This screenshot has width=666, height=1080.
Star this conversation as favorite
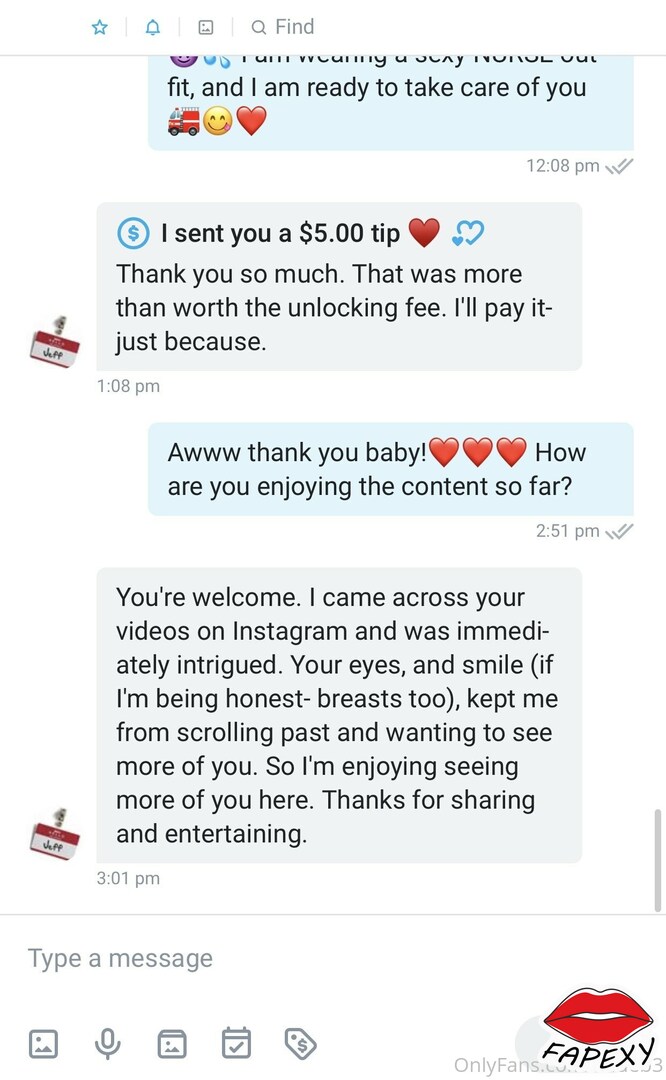[100, 27]
